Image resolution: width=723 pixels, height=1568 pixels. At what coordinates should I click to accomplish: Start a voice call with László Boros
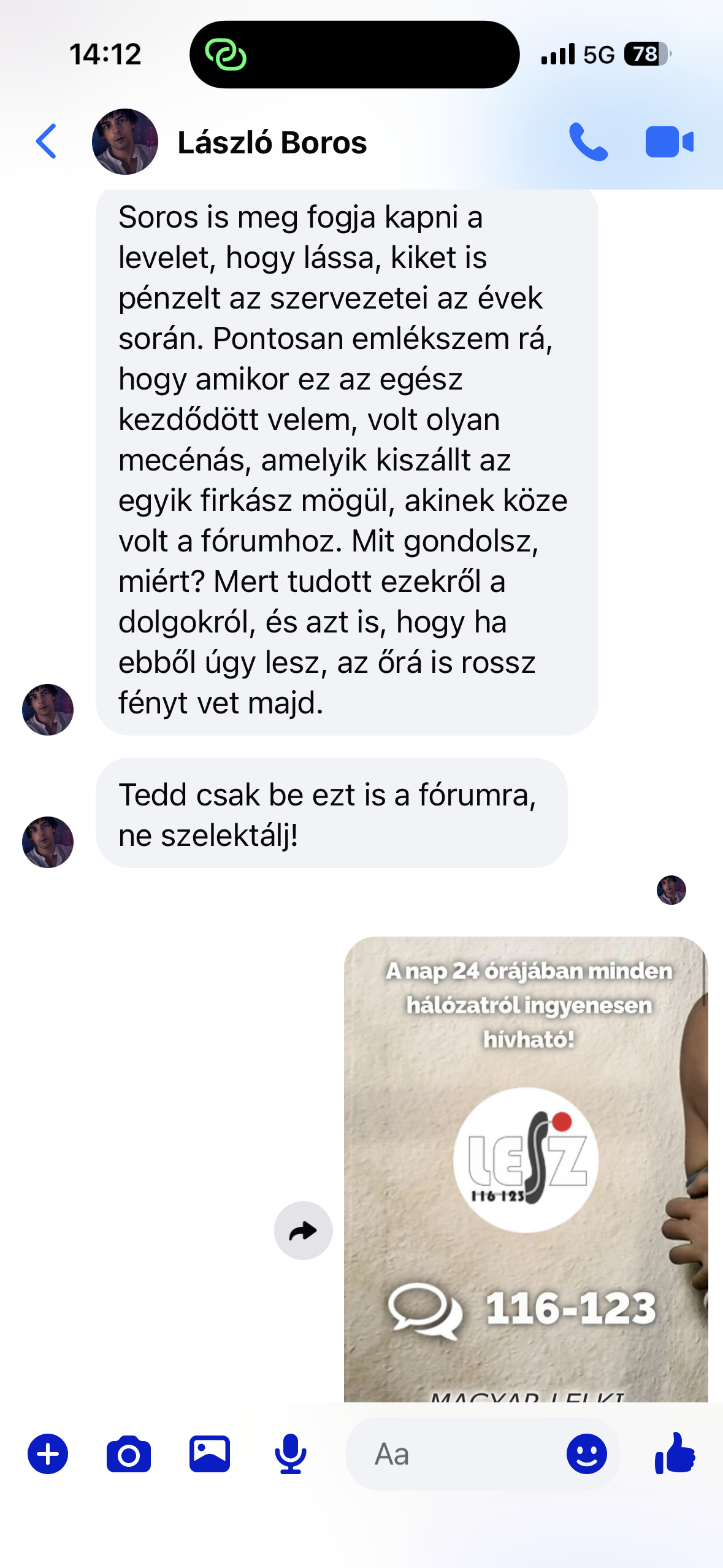point(587,142)
